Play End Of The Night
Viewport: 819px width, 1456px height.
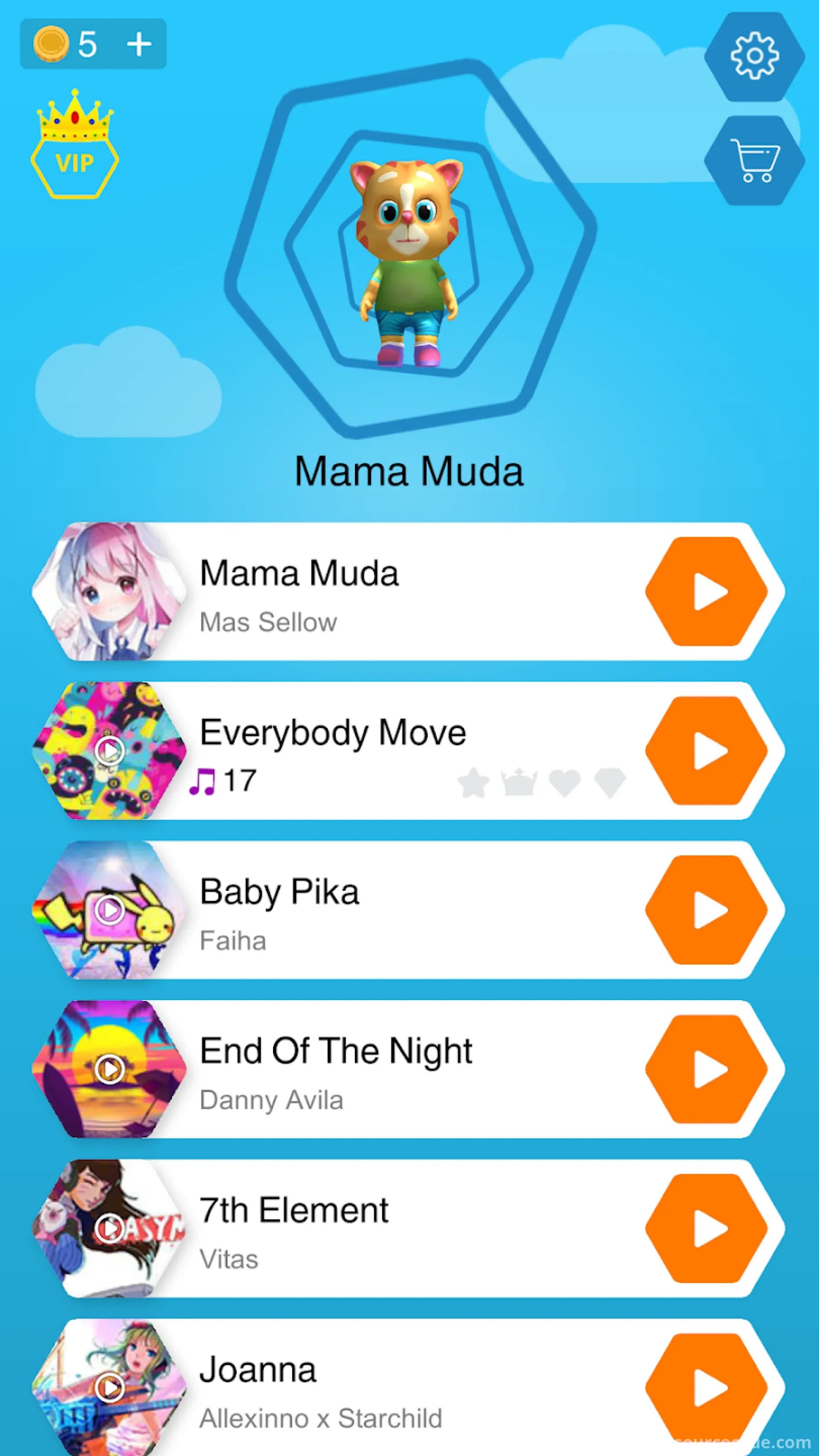coord(707,1069)
